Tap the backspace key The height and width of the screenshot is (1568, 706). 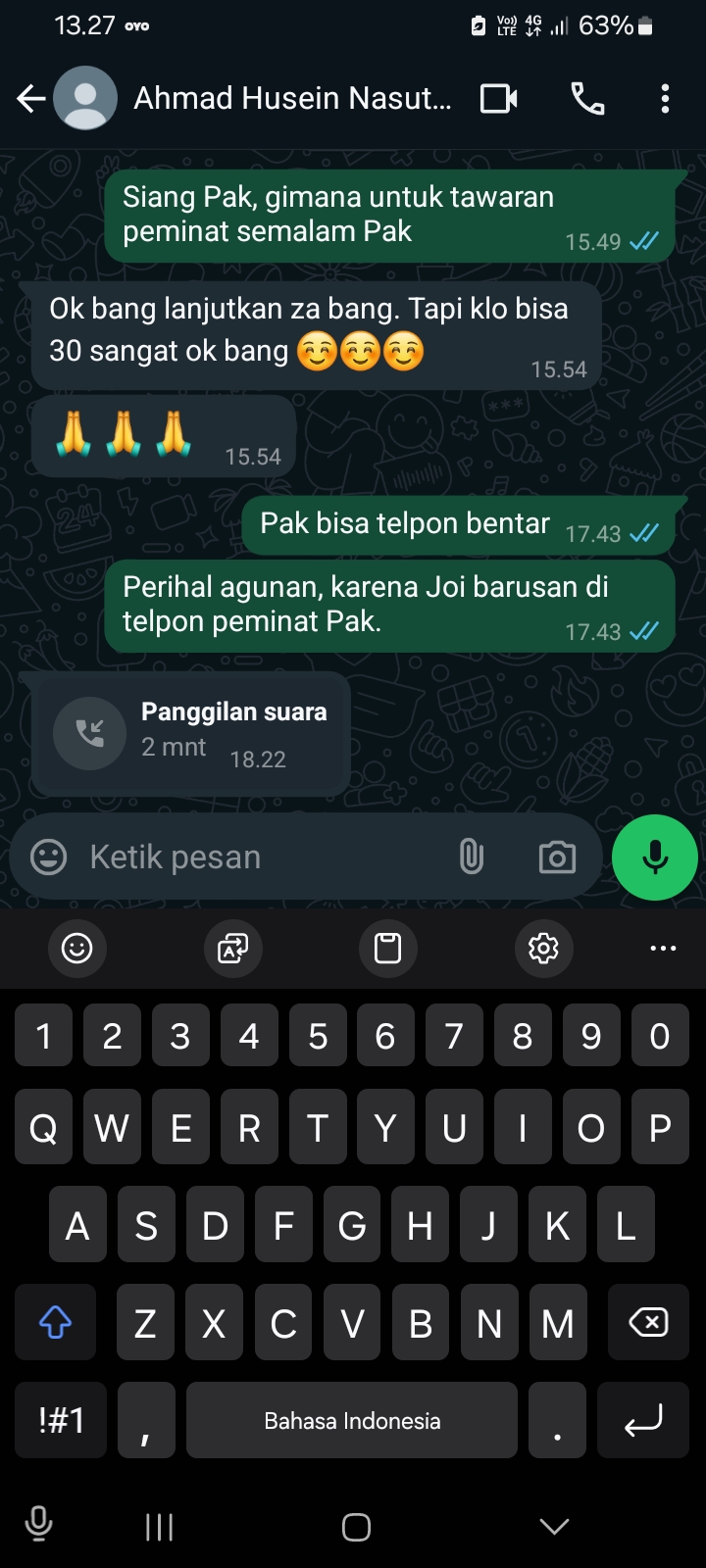click(647, 1322)
